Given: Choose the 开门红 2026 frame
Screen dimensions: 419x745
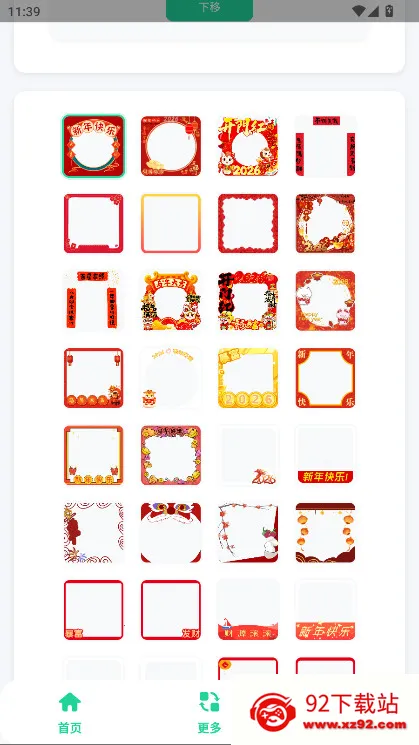Looking at the screenshot, I should click(x=248, y=146).
